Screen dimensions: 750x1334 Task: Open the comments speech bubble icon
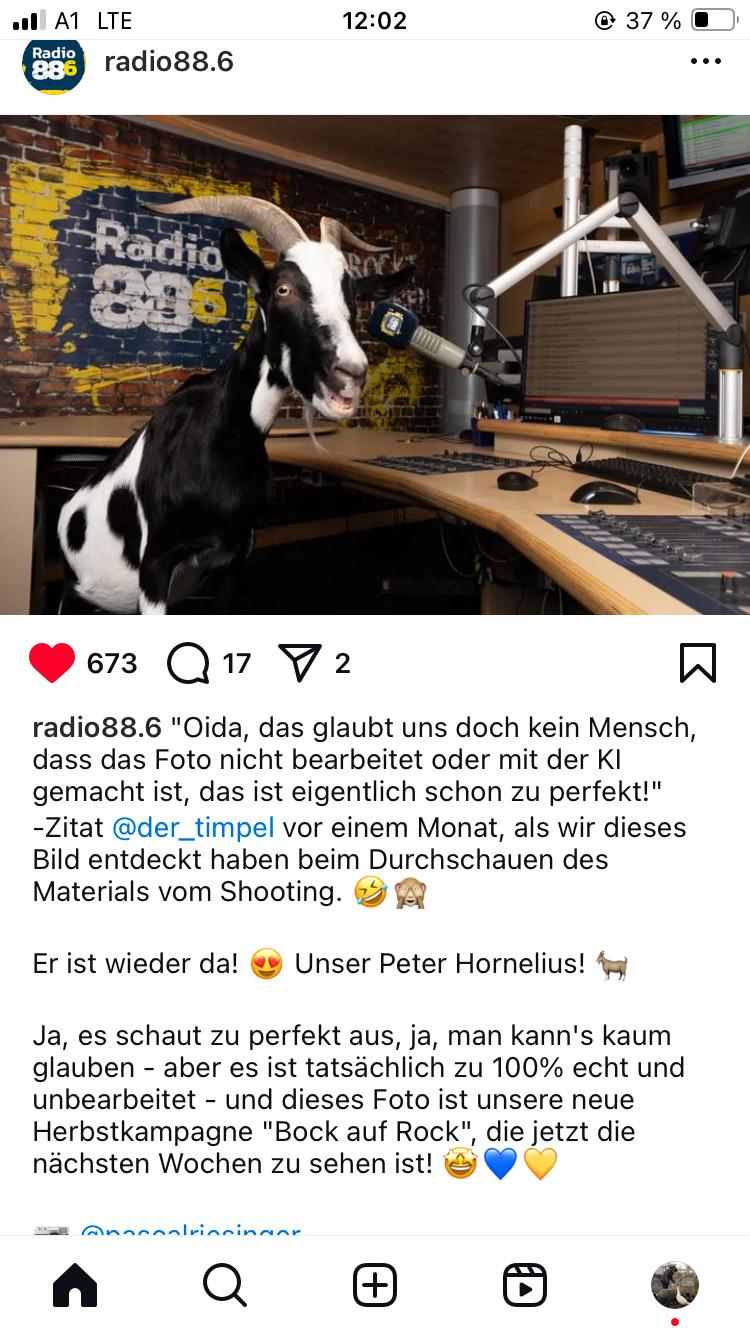188,663
